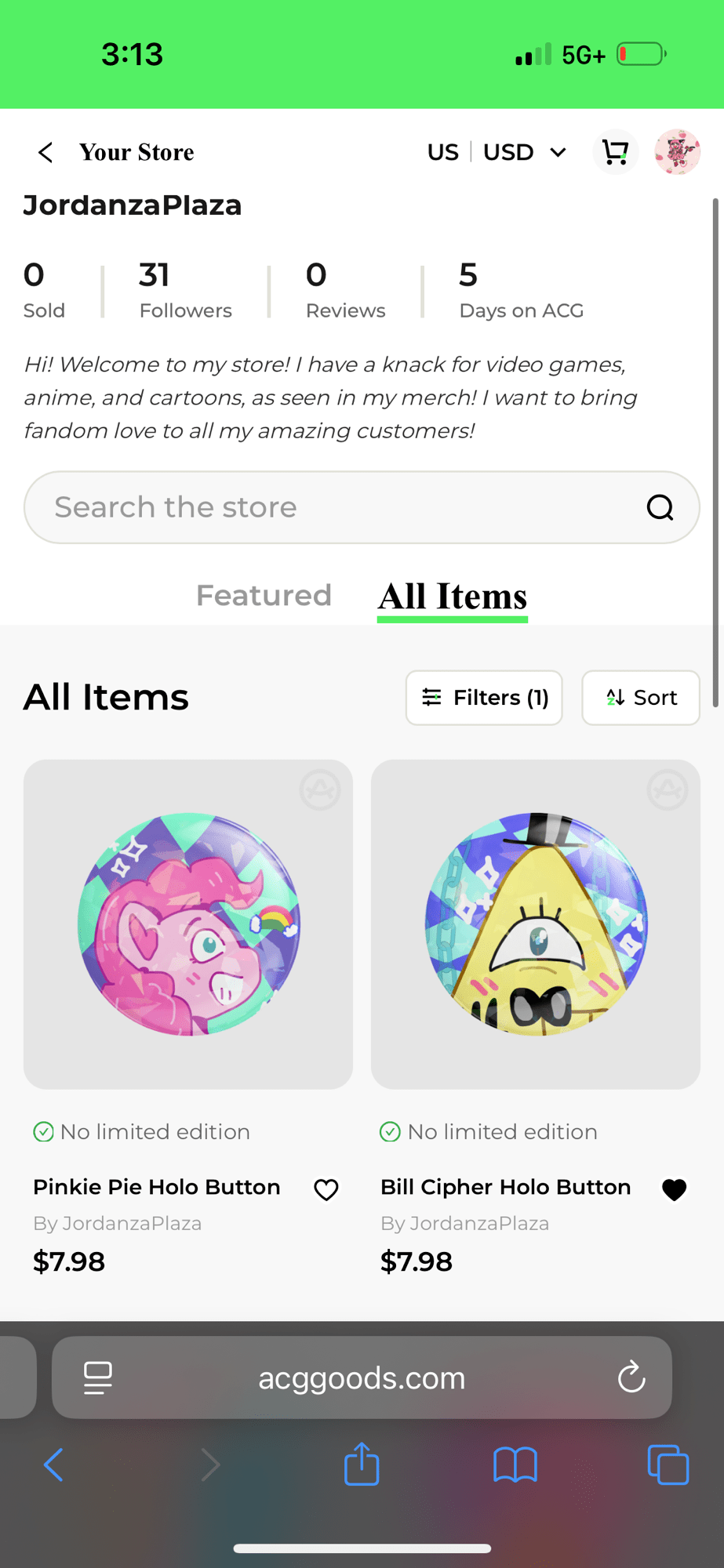Viewport: 724px width, 1568px height.
Task: Tap the share icon in Safari toolbar
Action: (x=361, y=1465)
